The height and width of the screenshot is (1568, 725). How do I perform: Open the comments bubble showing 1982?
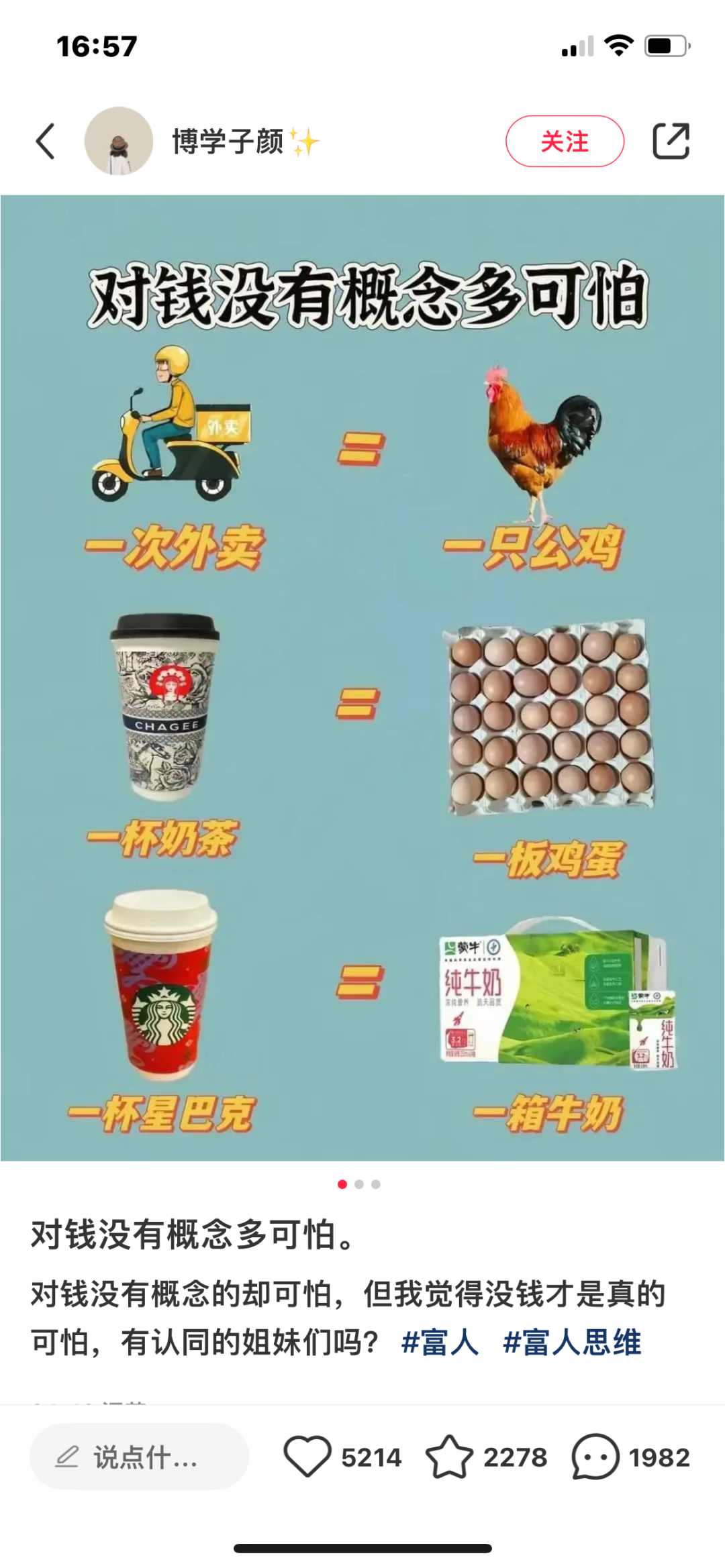(595, 1457)
